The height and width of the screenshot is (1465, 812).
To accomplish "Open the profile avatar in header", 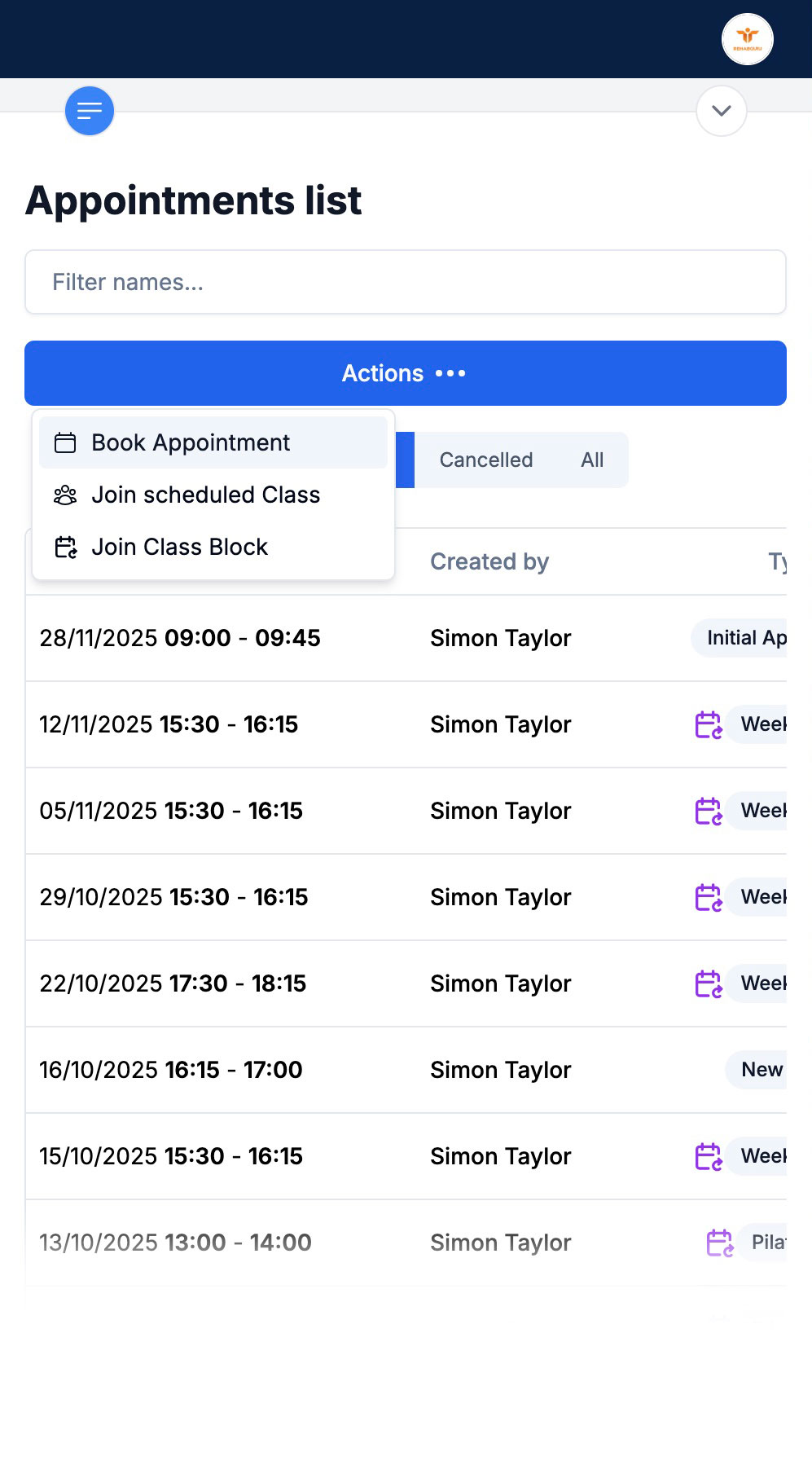I will 747,39.
